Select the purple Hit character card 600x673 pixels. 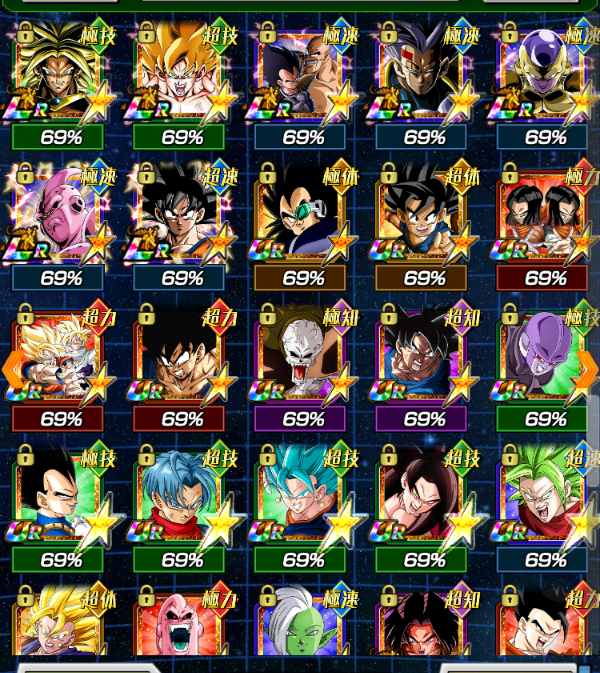(543, 362)
